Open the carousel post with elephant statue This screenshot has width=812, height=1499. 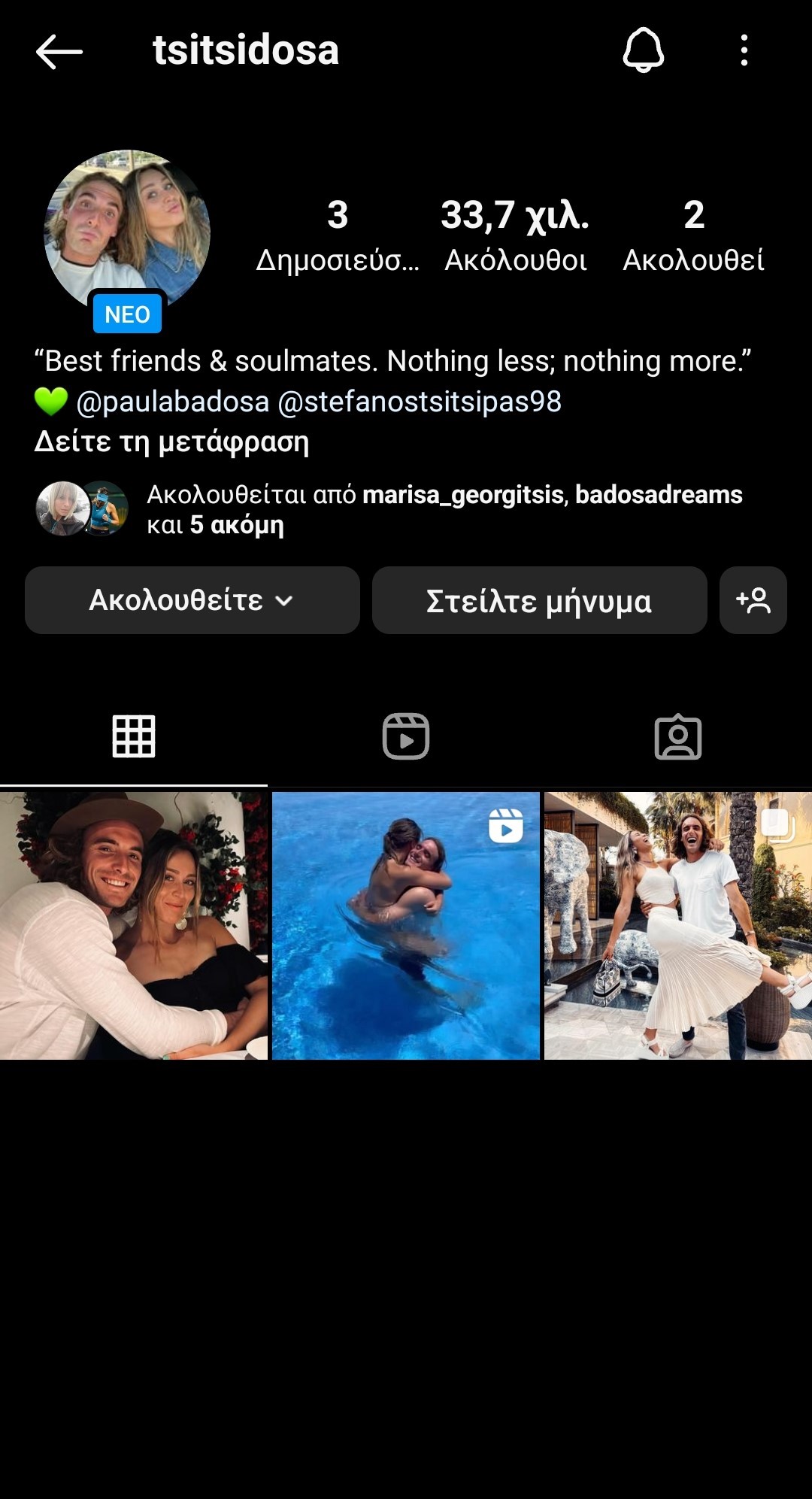677,926
